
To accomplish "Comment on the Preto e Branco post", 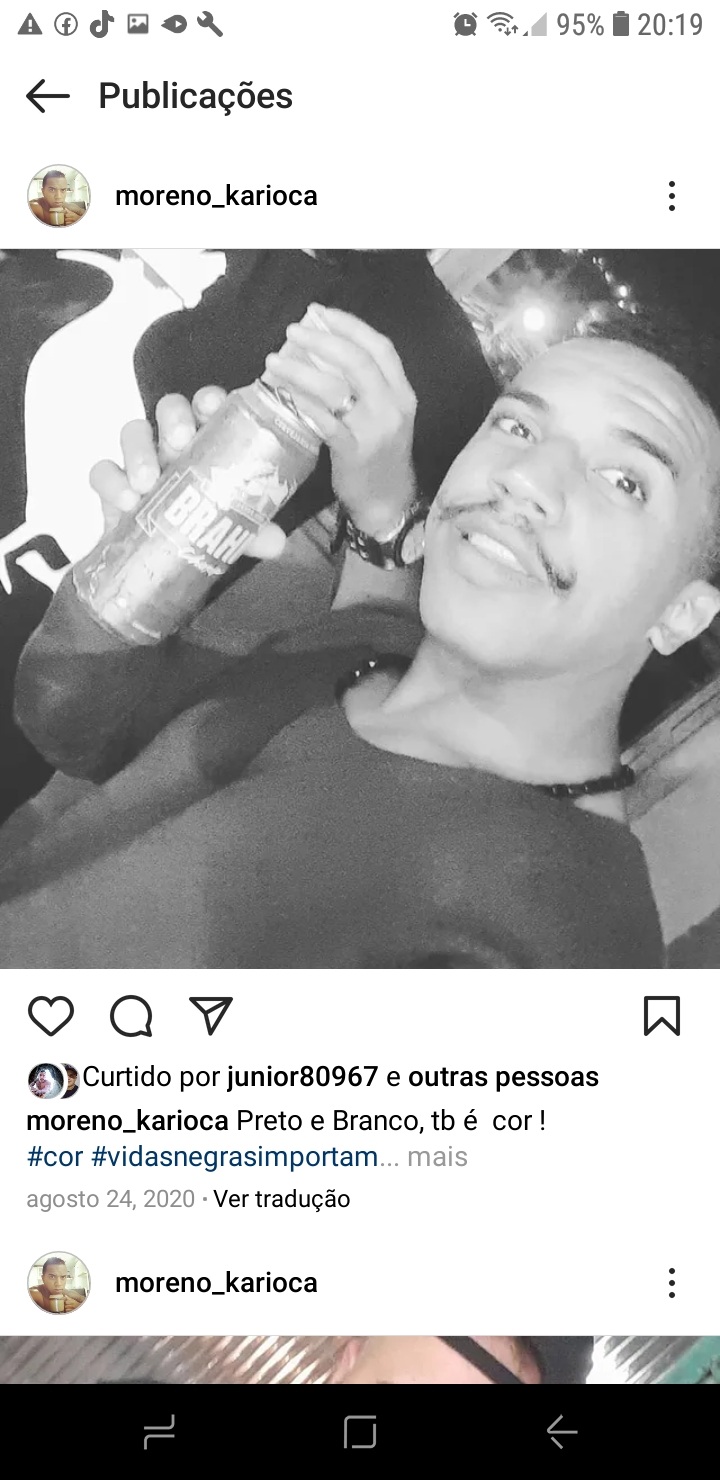I will point(131,1016).
